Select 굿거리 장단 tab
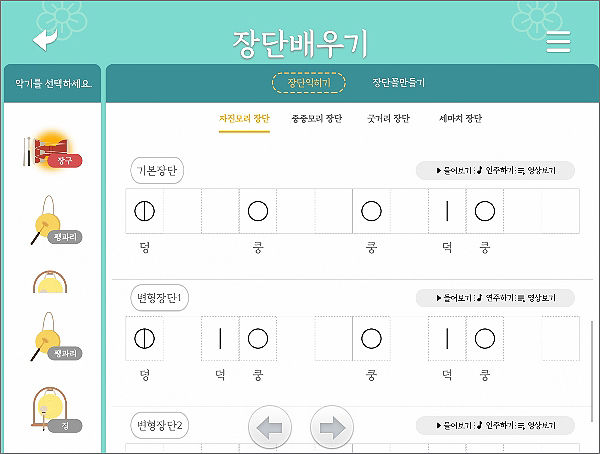Screen dimensions: 600x454 pyautogui.click(x=388, y=118)
